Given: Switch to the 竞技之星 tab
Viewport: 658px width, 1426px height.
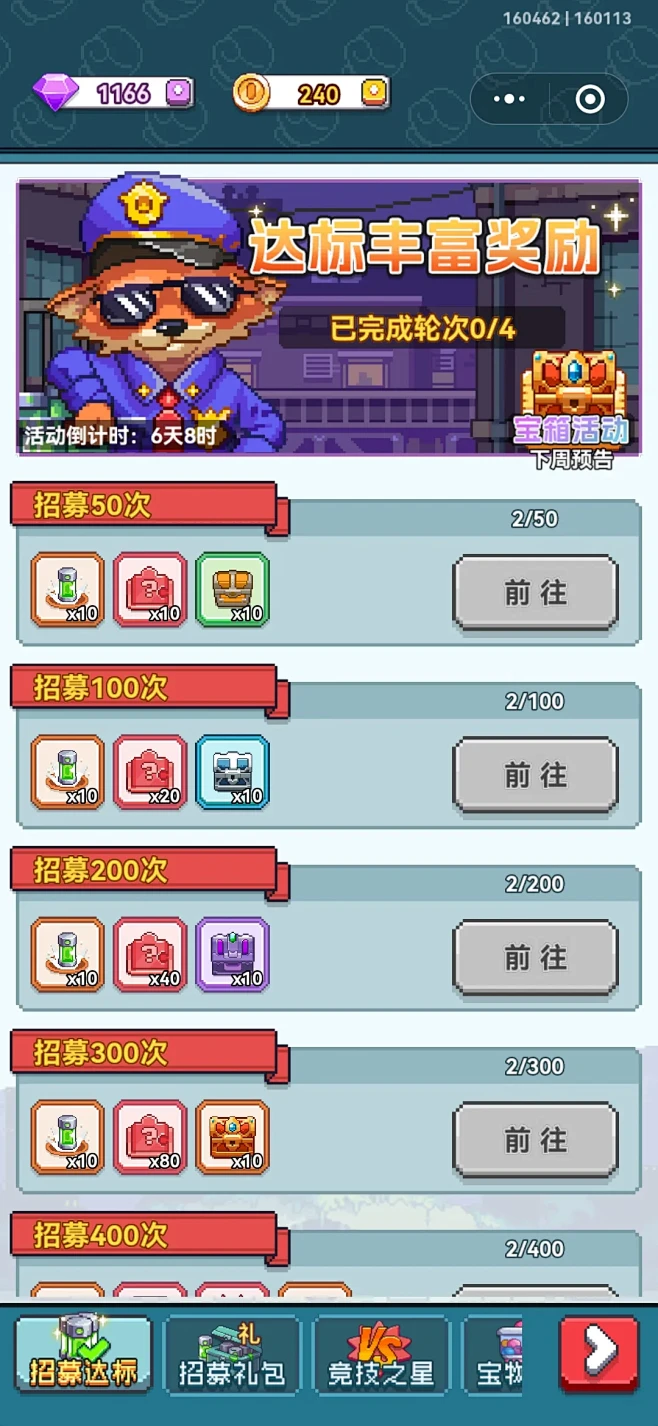Looking at the screenshot, I should [381, 1354].
